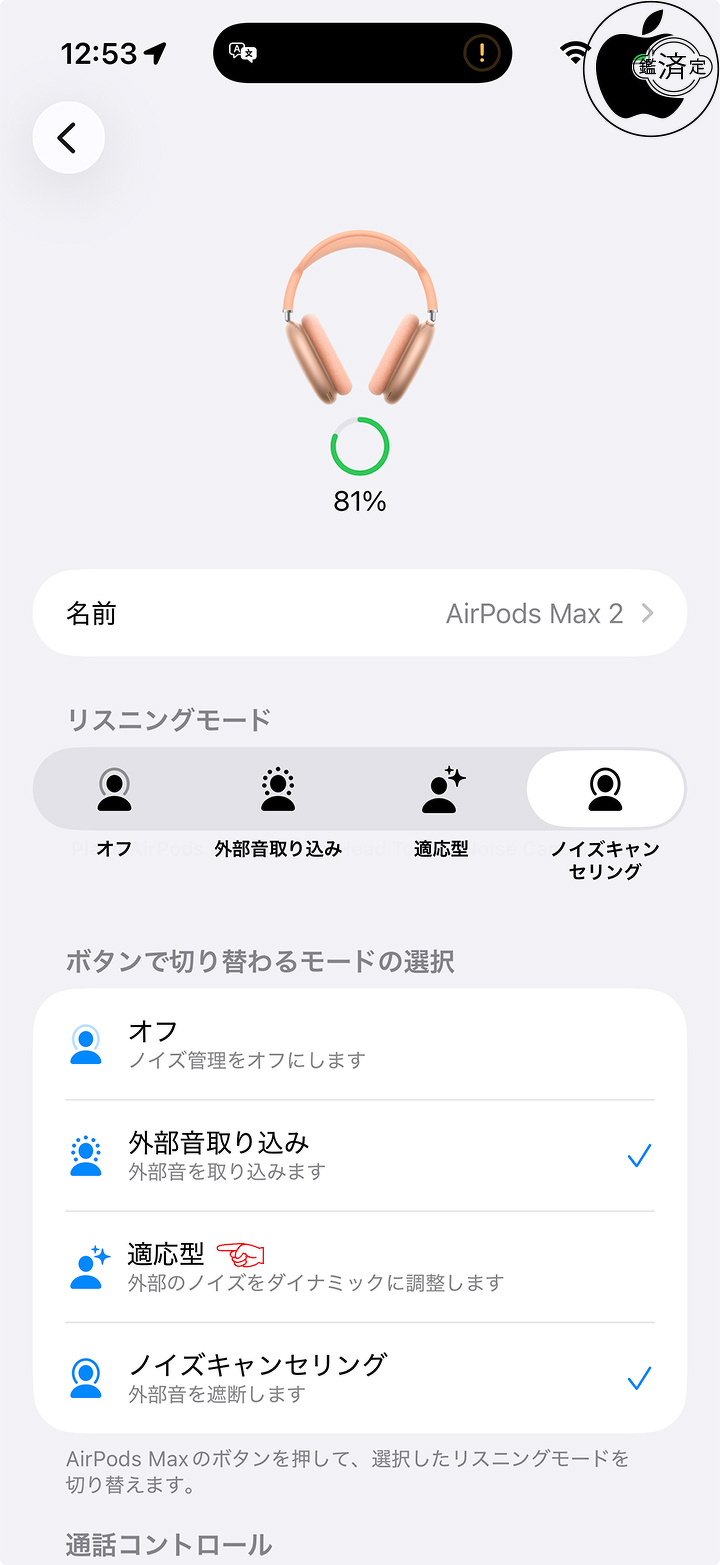
Task: Open the 名前 row to rename AirPods
Action: pyautogui.click(x=360, y=613)
